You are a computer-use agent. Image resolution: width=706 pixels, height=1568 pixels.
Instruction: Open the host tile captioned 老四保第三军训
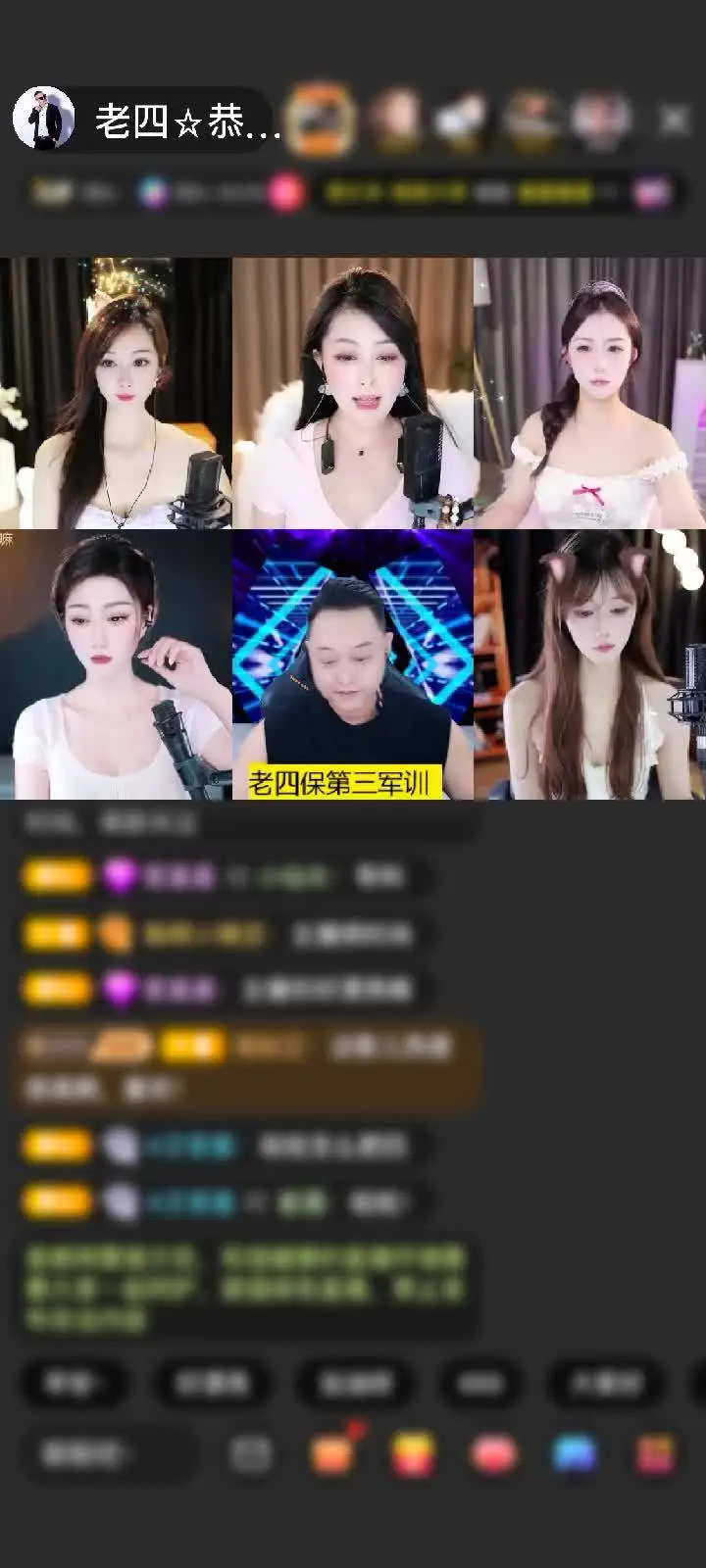(x=353, y=664)
